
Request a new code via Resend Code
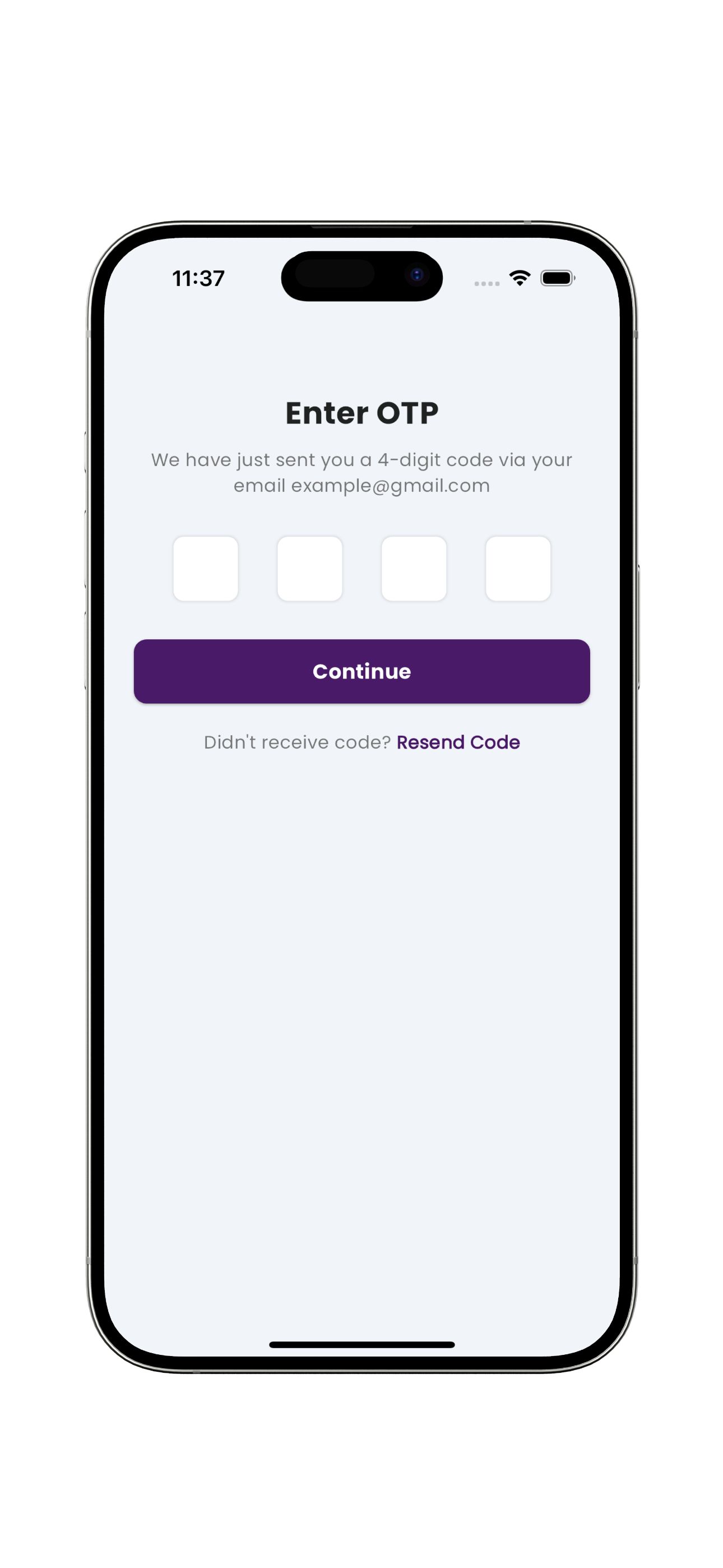click(458, 742)
